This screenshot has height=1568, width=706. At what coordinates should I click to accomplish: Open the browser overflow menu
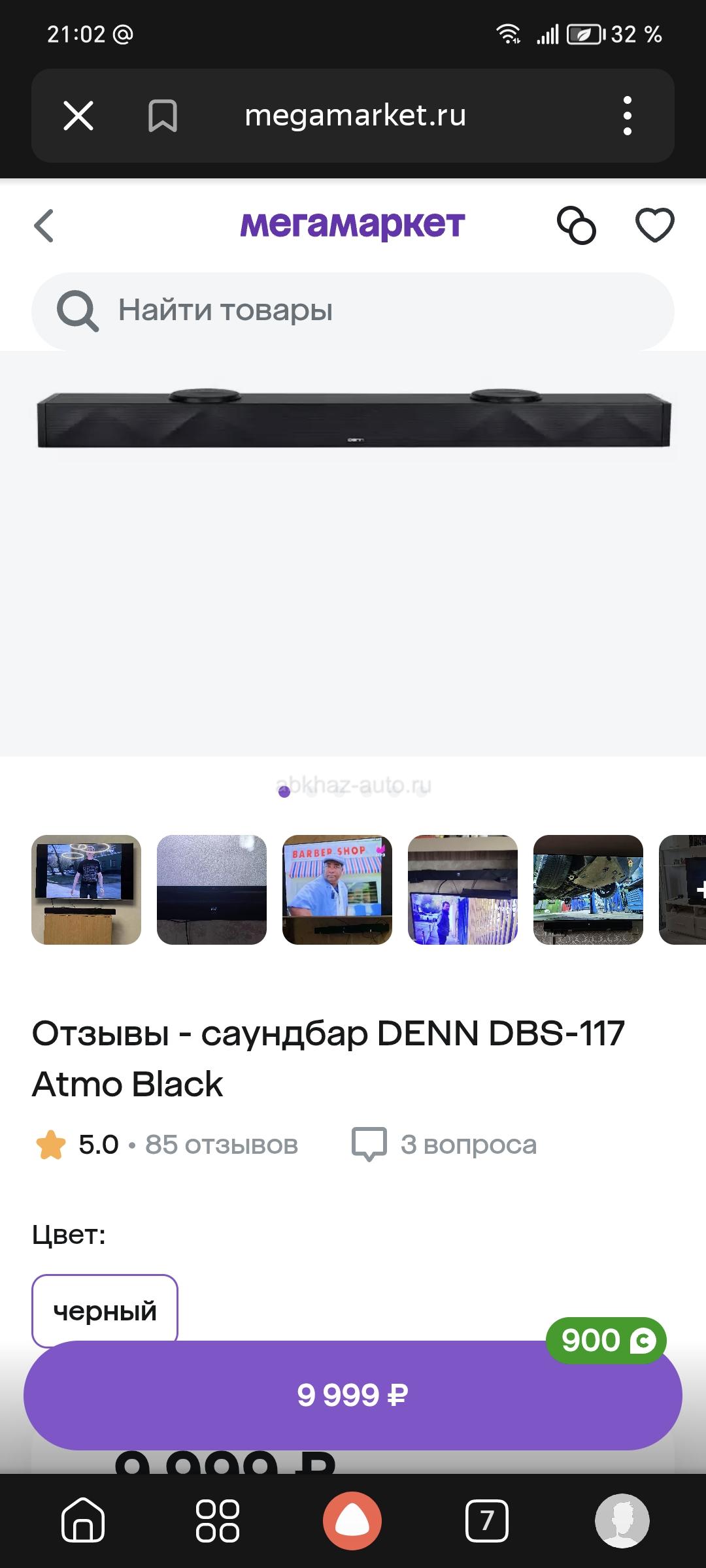point(627,116)
